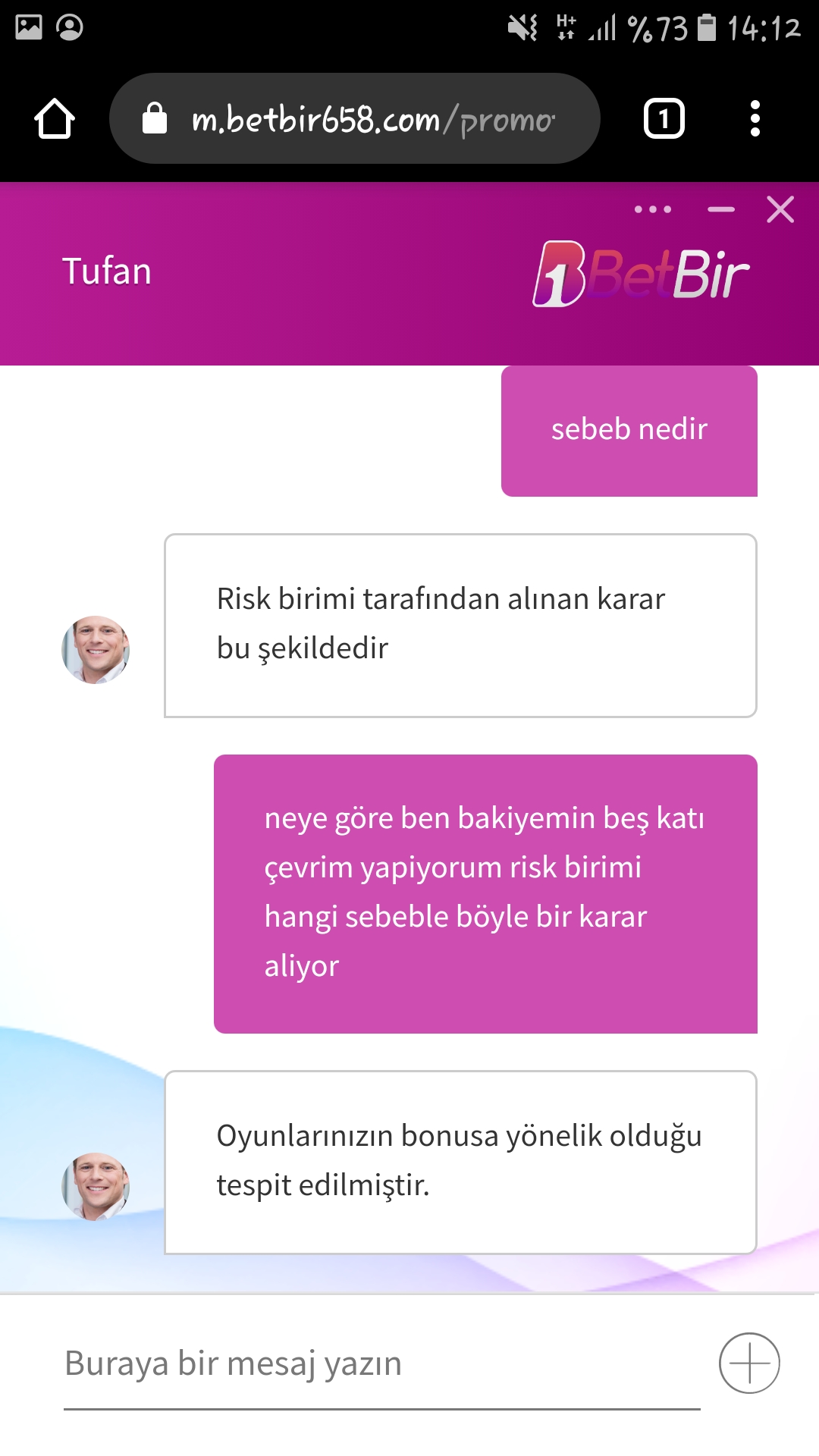Viewport: 819px width, 1456px height.
Task: Open the browser tab switcher
Action: click(664, 118)
